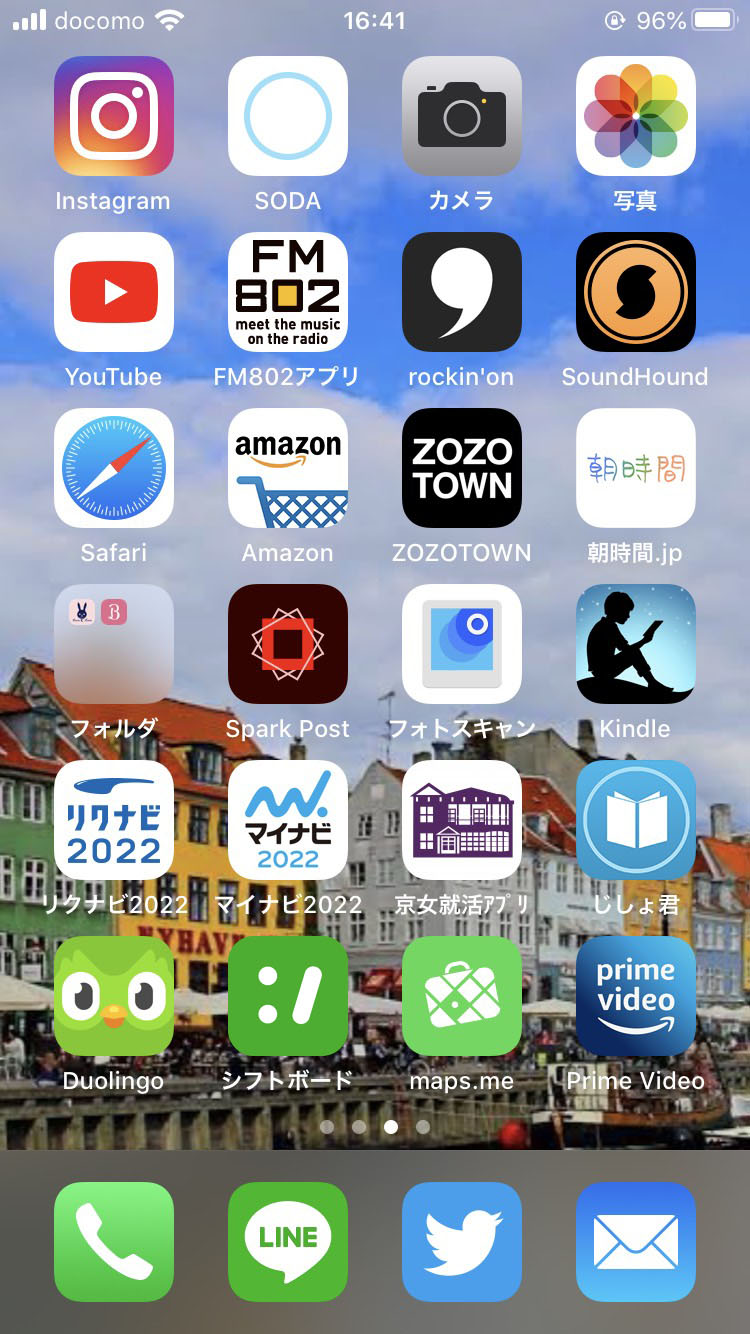Open the FM802アプリ radio app
This screenshot has height=1334, width=750.
pos(287,292)
